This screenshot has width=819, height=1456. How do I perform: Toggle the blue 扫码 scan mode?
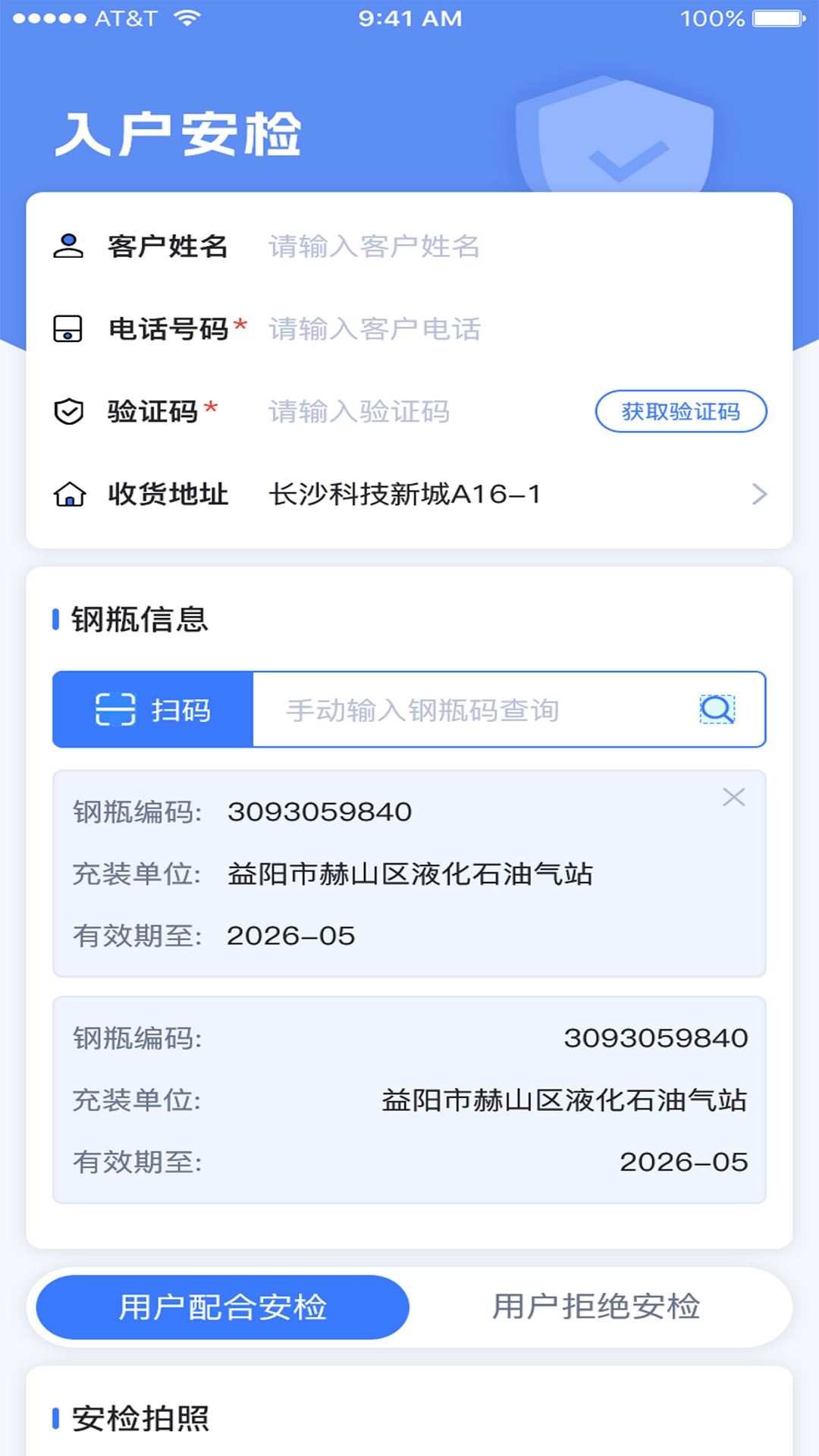coord(152,710)
